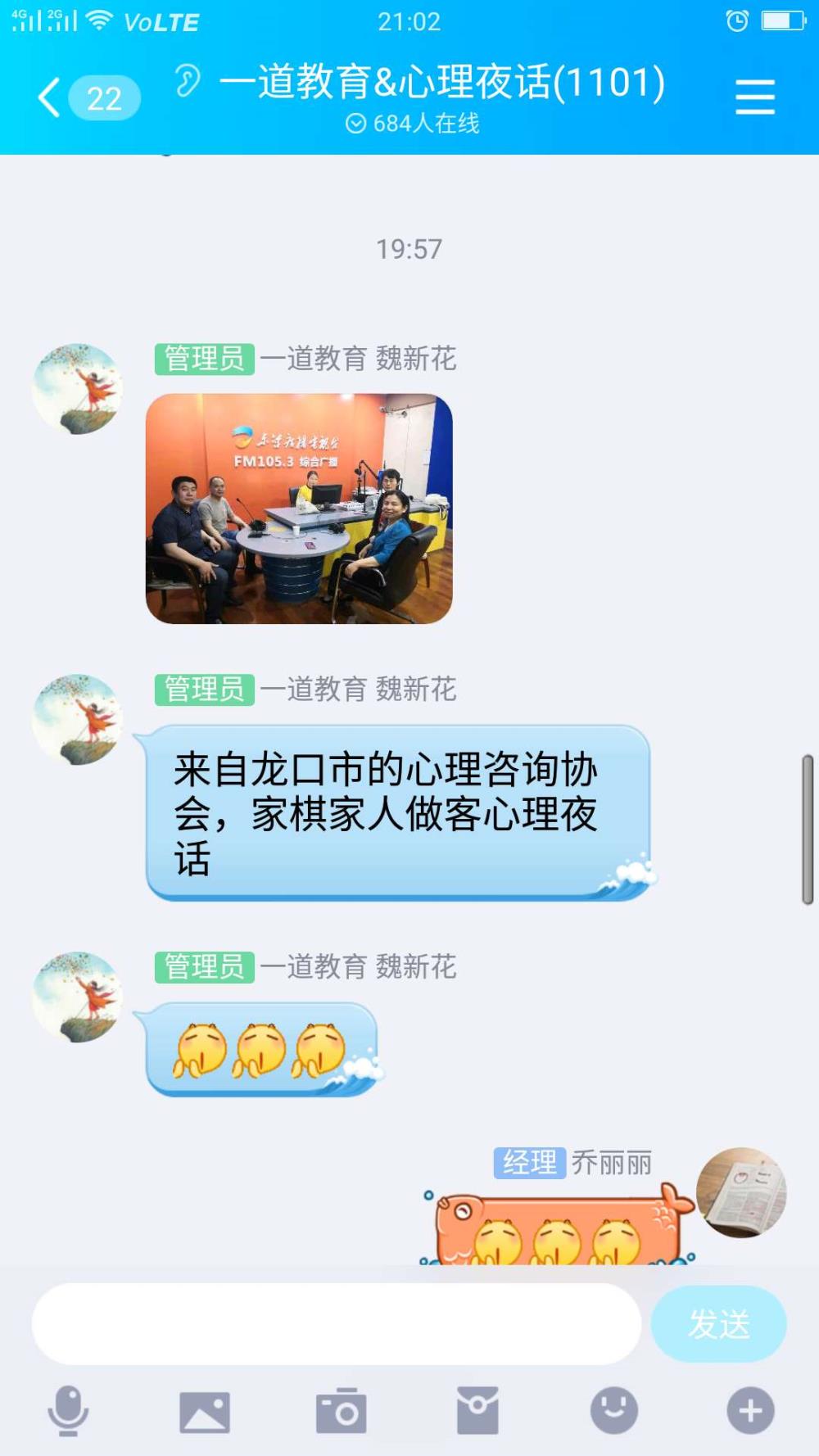Open the emoji sticker panel
Image resolution: width=819 pixels, height=1456 pixels.
614,1410
